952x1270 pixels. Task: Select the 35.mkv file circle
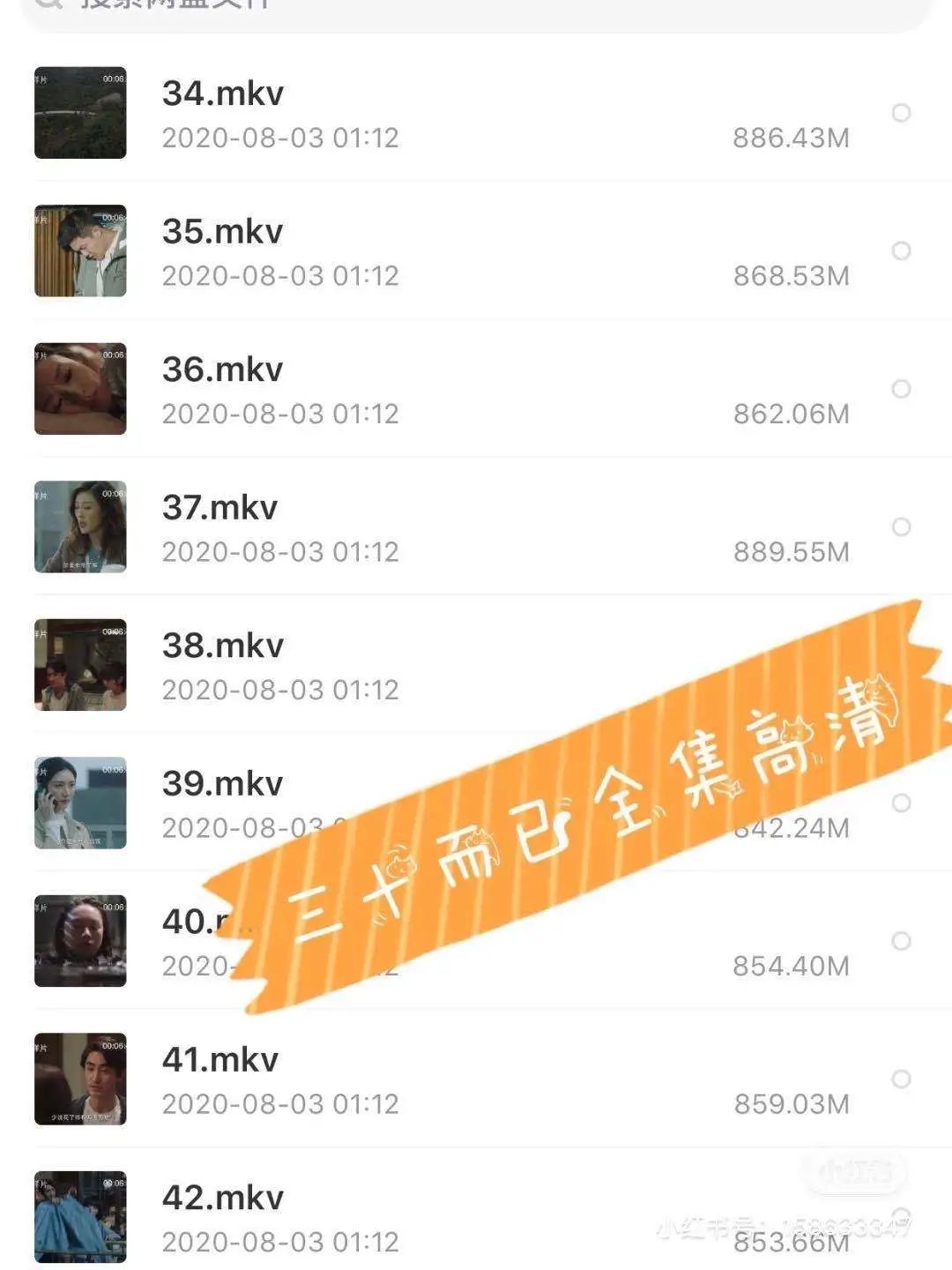coord(901,251)
